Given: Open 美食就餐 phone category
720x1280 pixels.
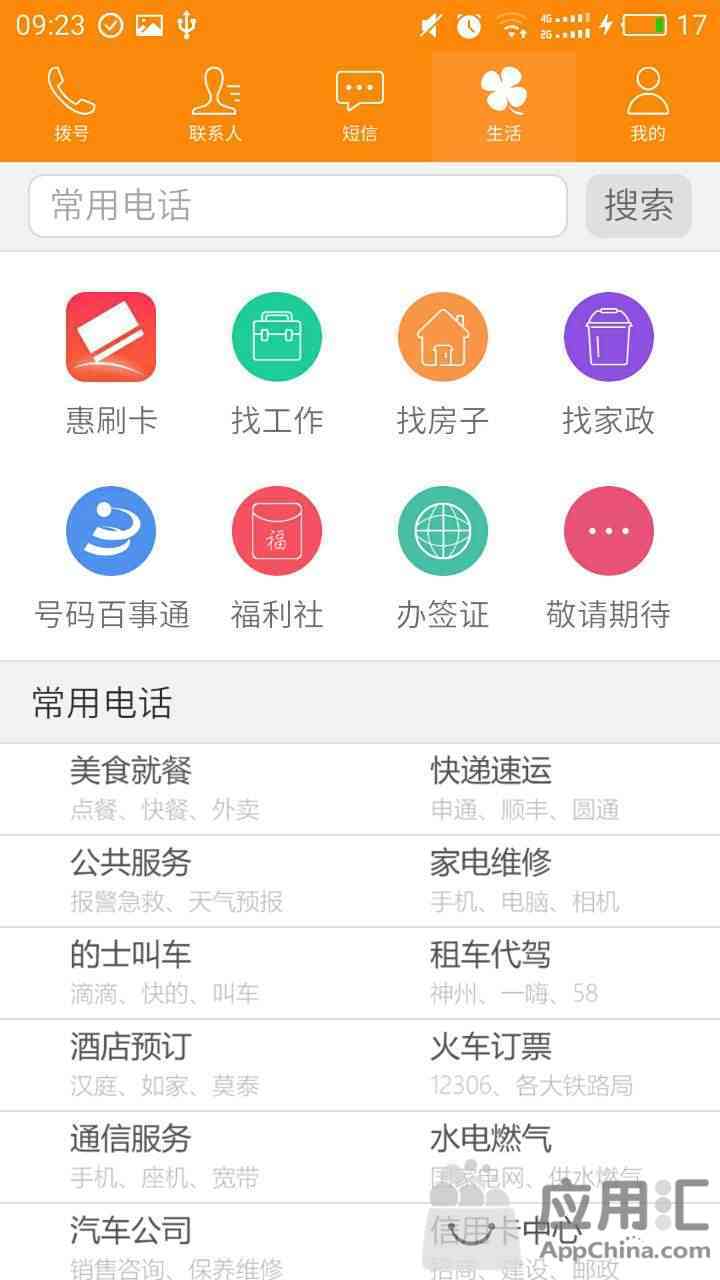Looking at the screenshot, I should pyautogui.click(x=180, y=789).
